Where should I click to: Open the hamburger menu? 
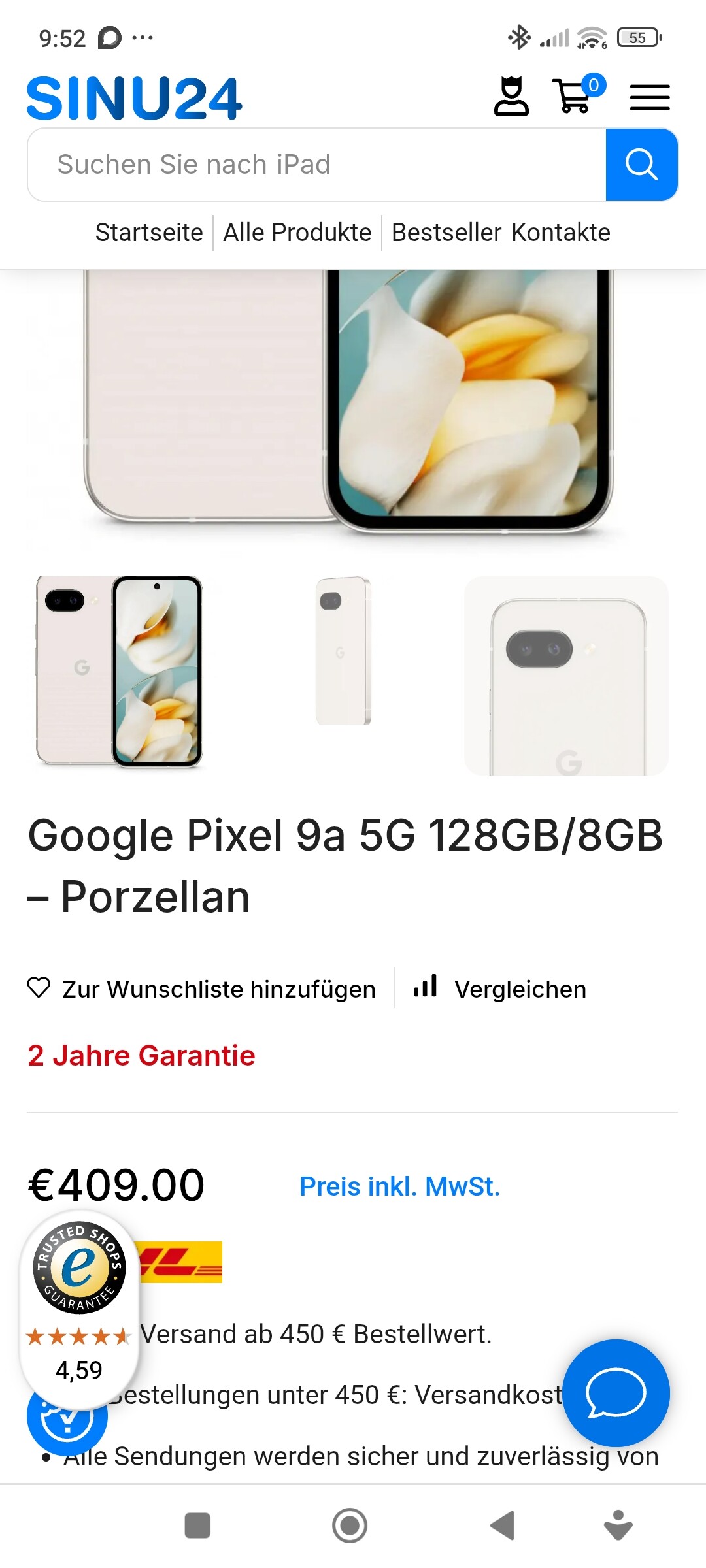click(x=650, y=97)
